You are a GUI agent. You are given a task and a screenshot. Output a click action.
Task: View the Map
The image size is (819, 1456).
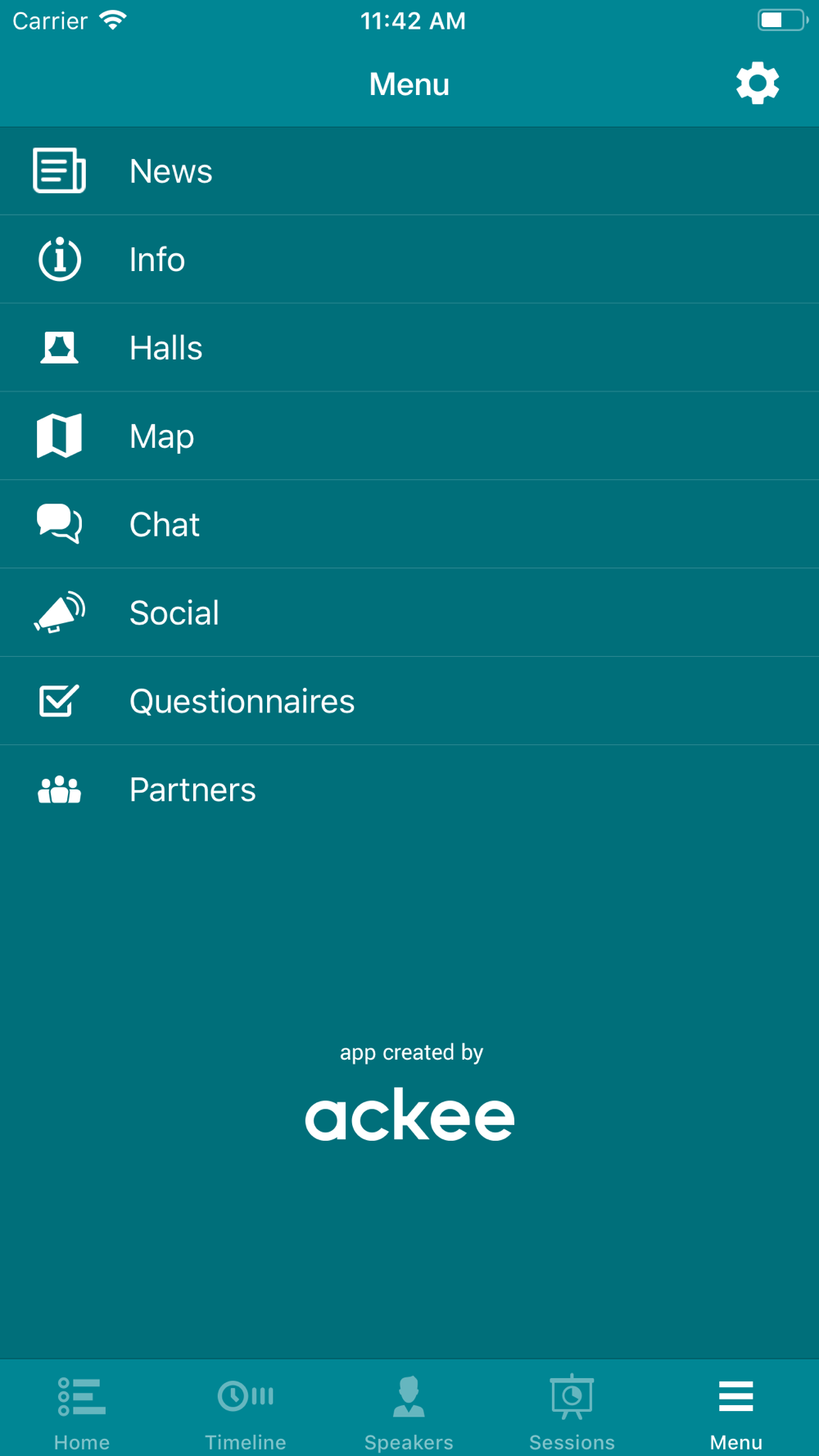[x=409, y=436]
